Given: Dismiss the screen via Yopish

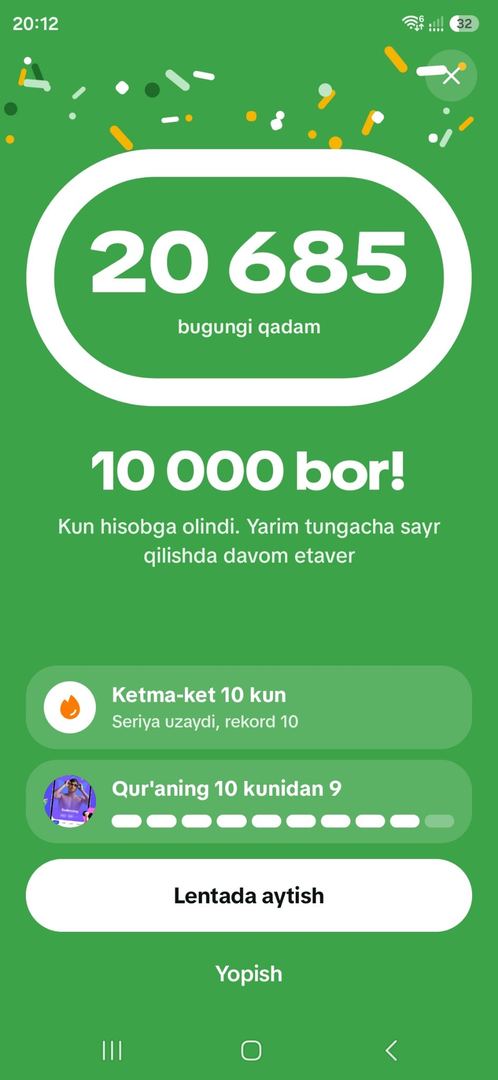Looking at the screenshot, I should pyautogui.click(x=249, y=974).
